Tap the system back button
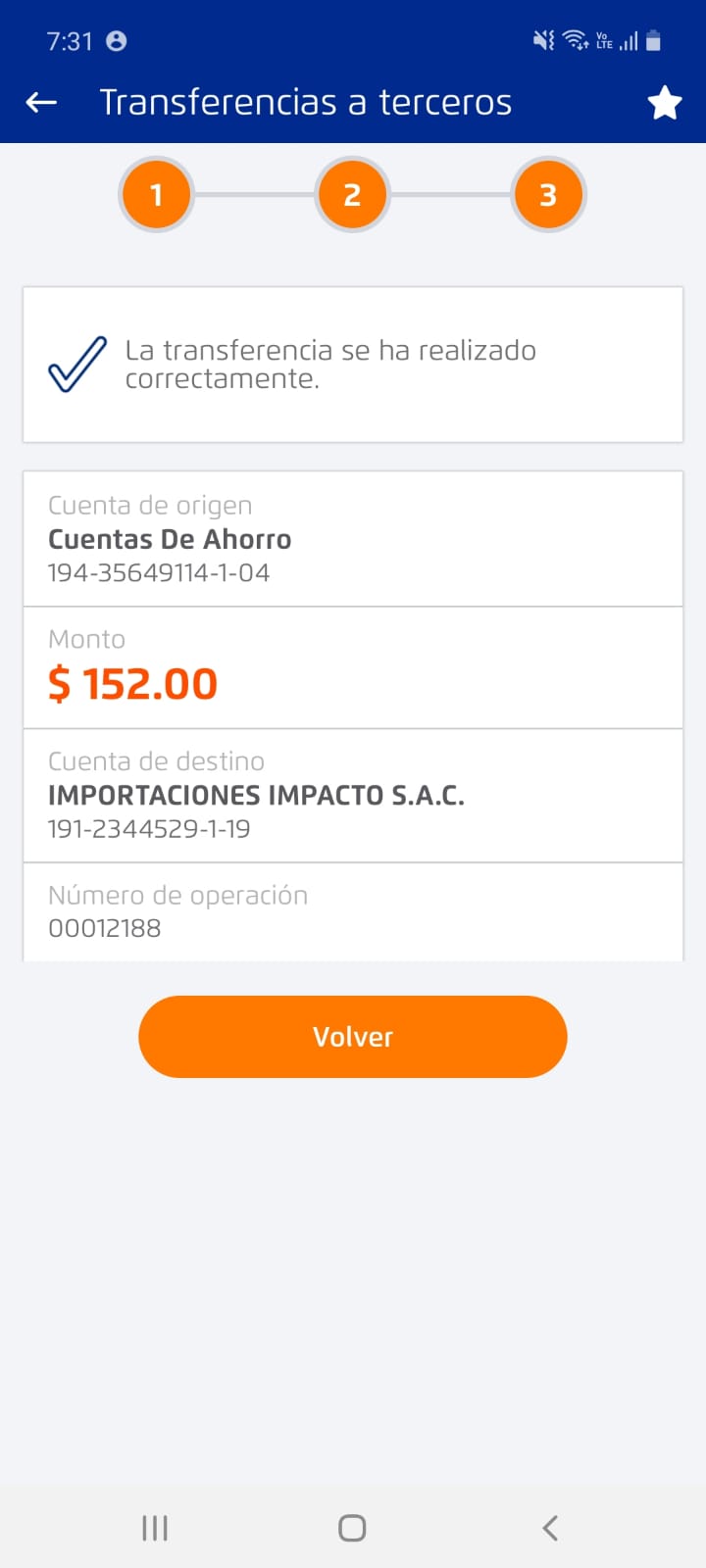 (550, 1528)
